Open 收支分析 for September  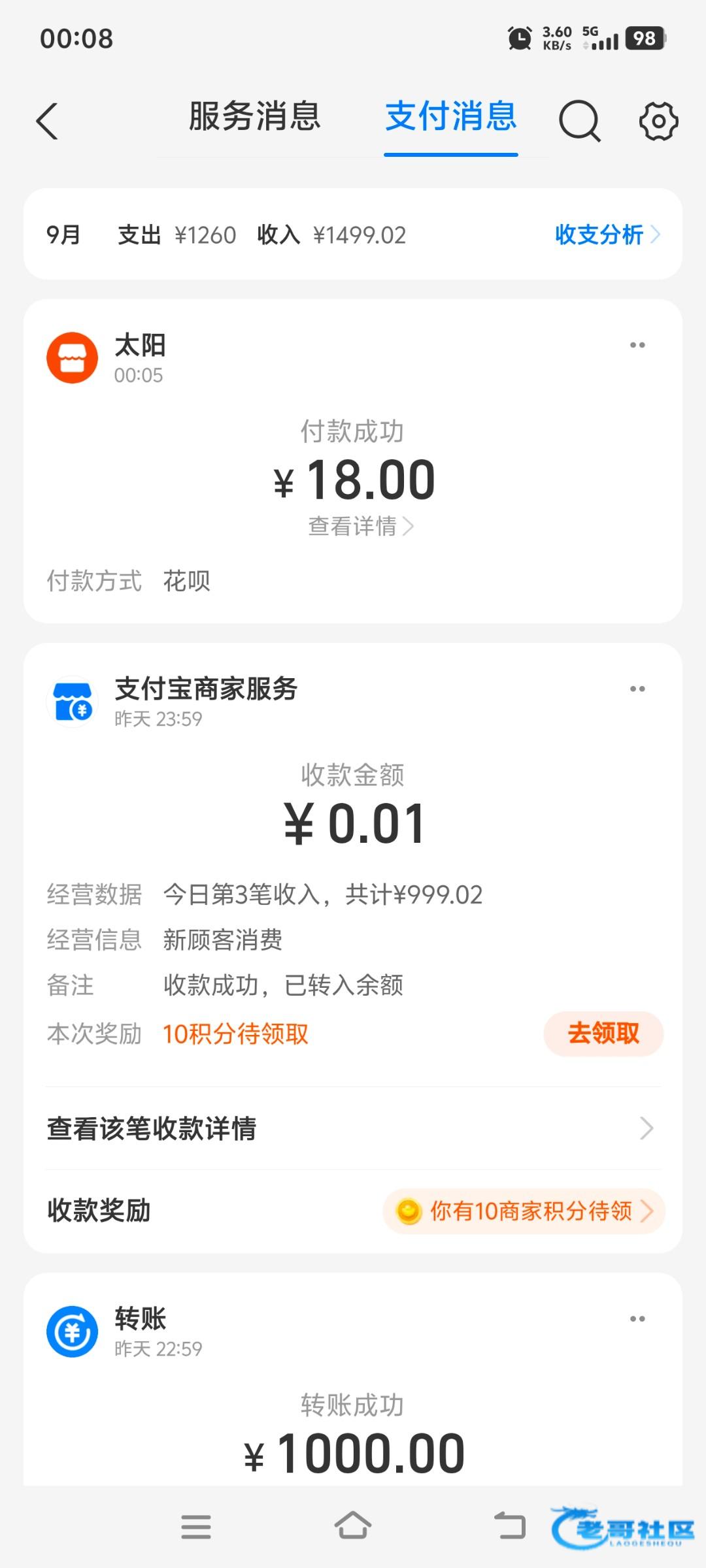click(607, 235)
